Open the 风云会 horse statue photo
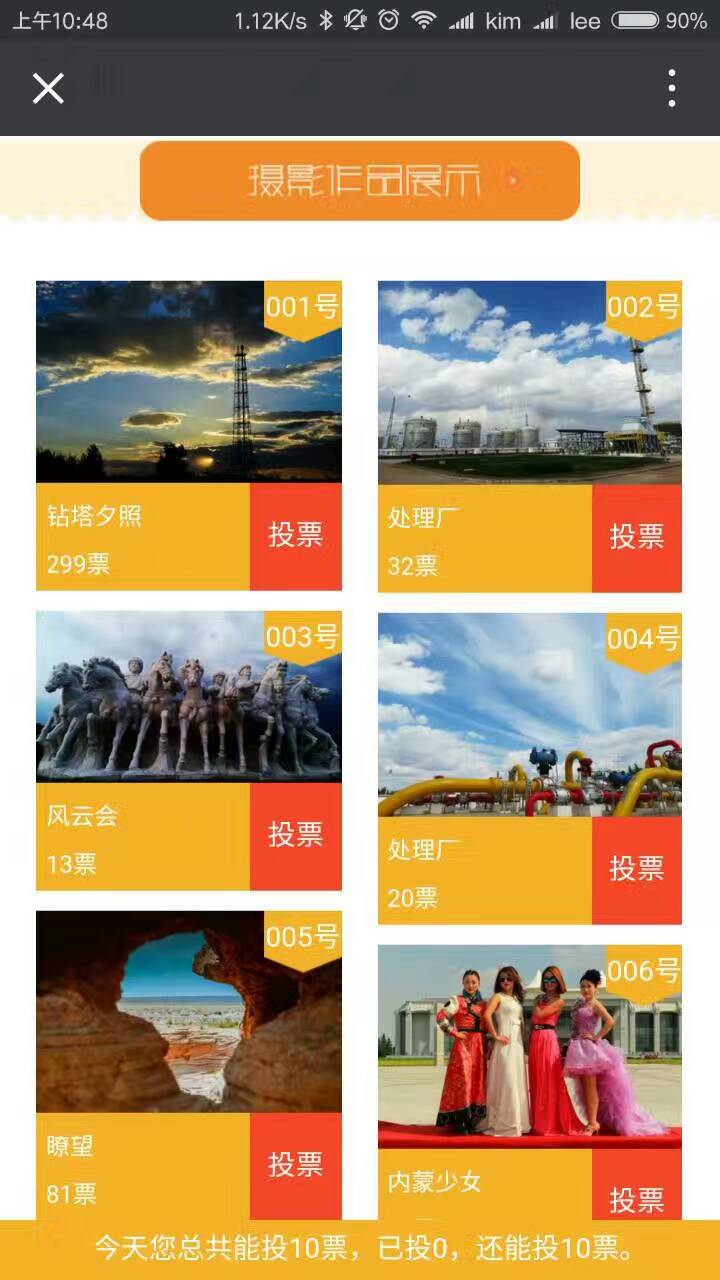 click(188, 697)
